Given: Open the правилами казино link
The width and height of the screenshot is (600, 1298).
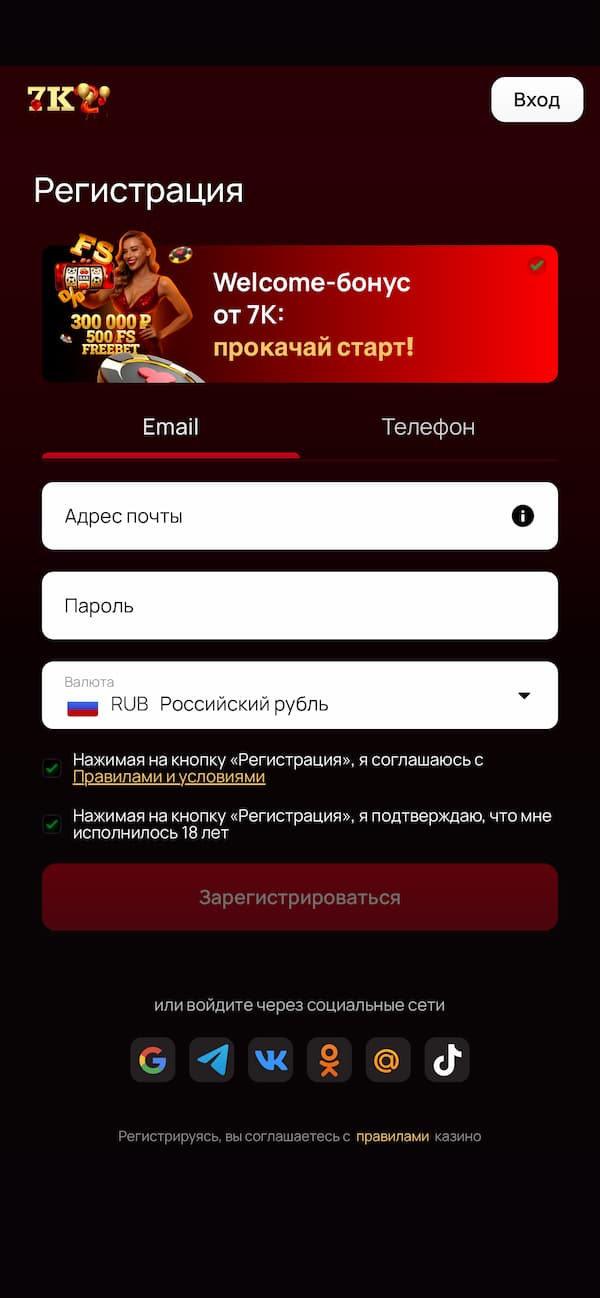Looking at the screenshot, I should click(x=392, y=1137).
